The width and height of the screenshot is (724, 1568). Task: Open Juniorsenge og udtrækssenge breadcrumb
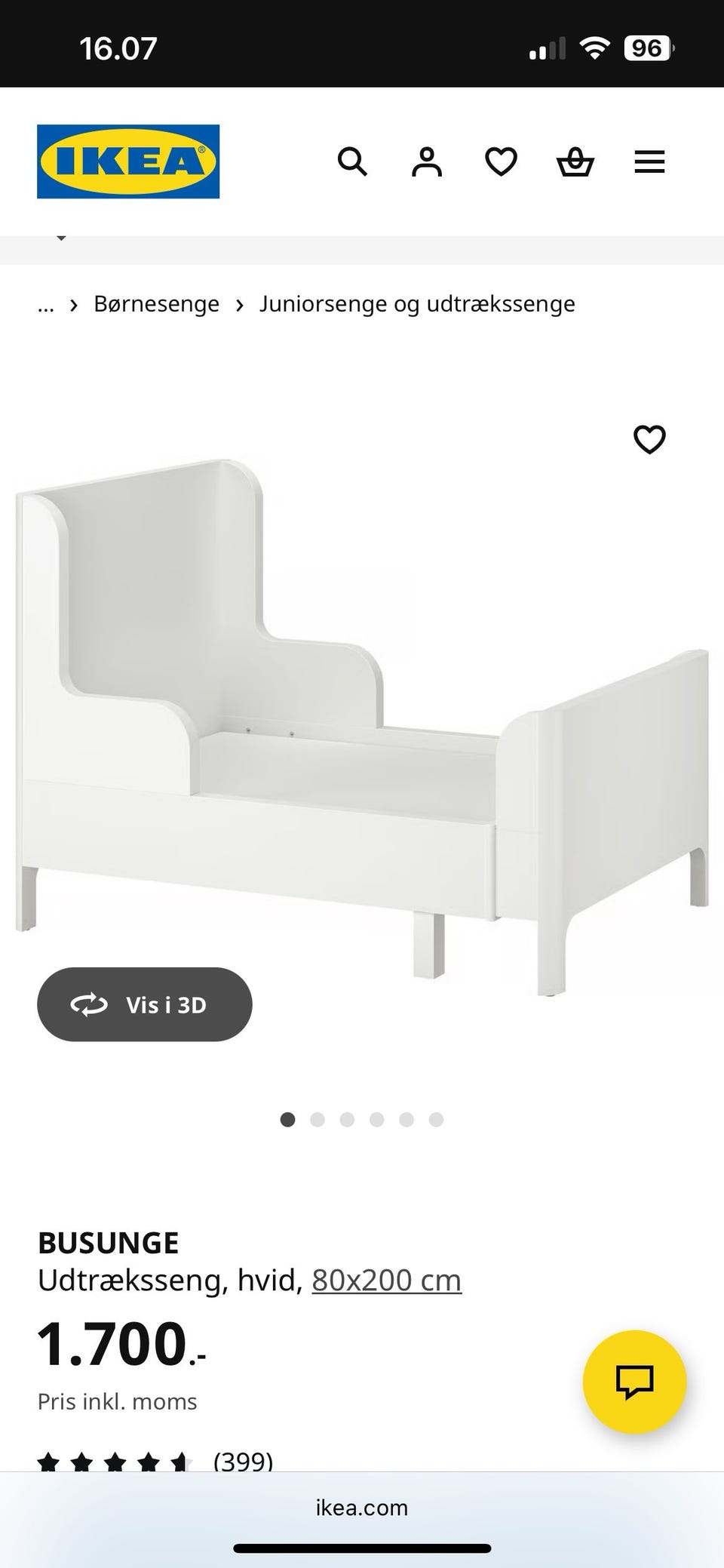pyautogui.click(x=417, y=304)
